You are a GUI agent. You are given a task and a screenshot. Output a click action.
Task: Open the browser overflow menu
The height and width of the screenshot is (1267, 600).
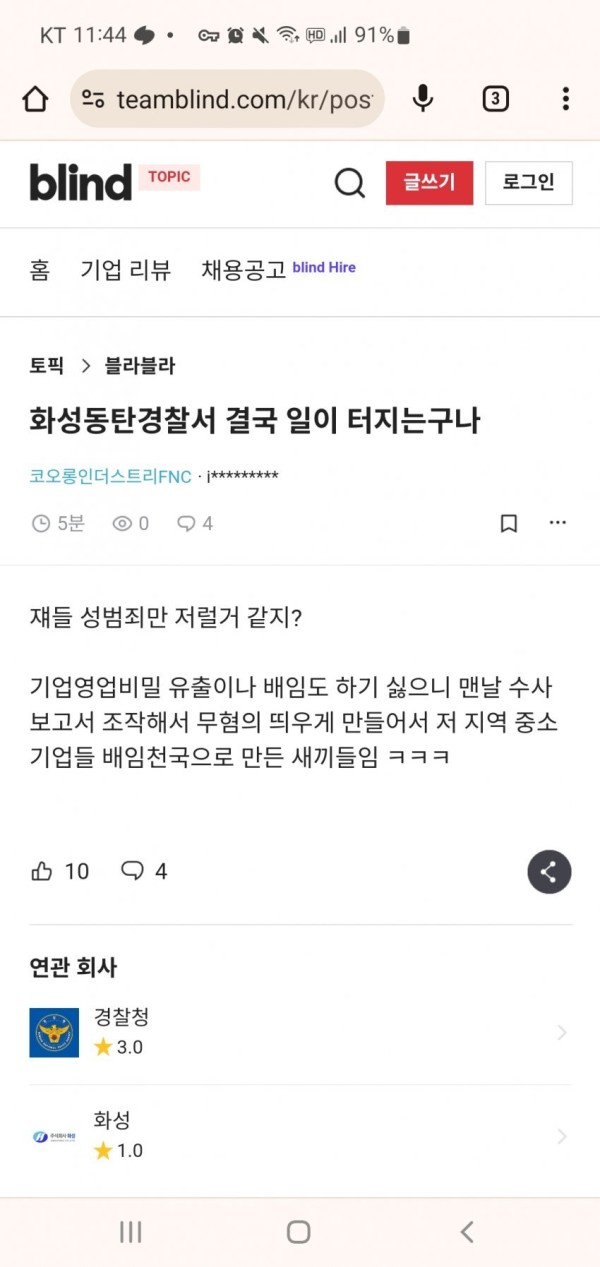pos(565,98)
